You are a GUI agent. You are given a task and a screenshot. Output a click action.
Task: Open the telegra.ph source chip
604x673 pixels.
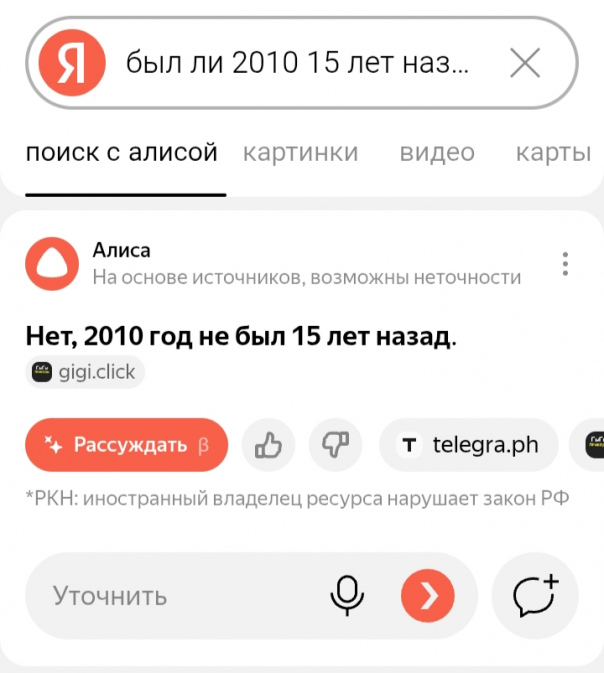(x=469, y=445)
